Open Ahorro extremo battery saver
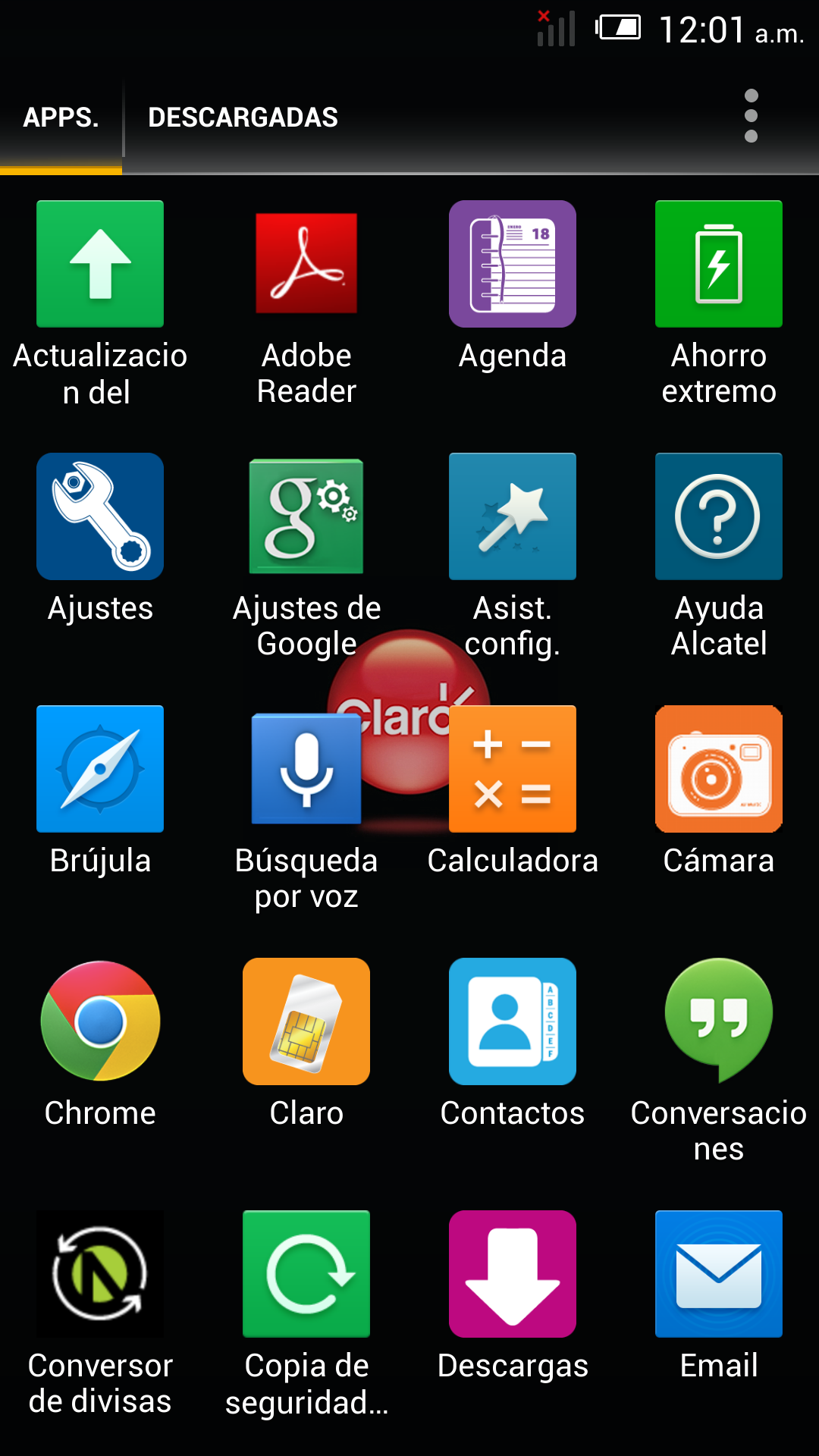The image size is (819, 1456). click(719, 264)
